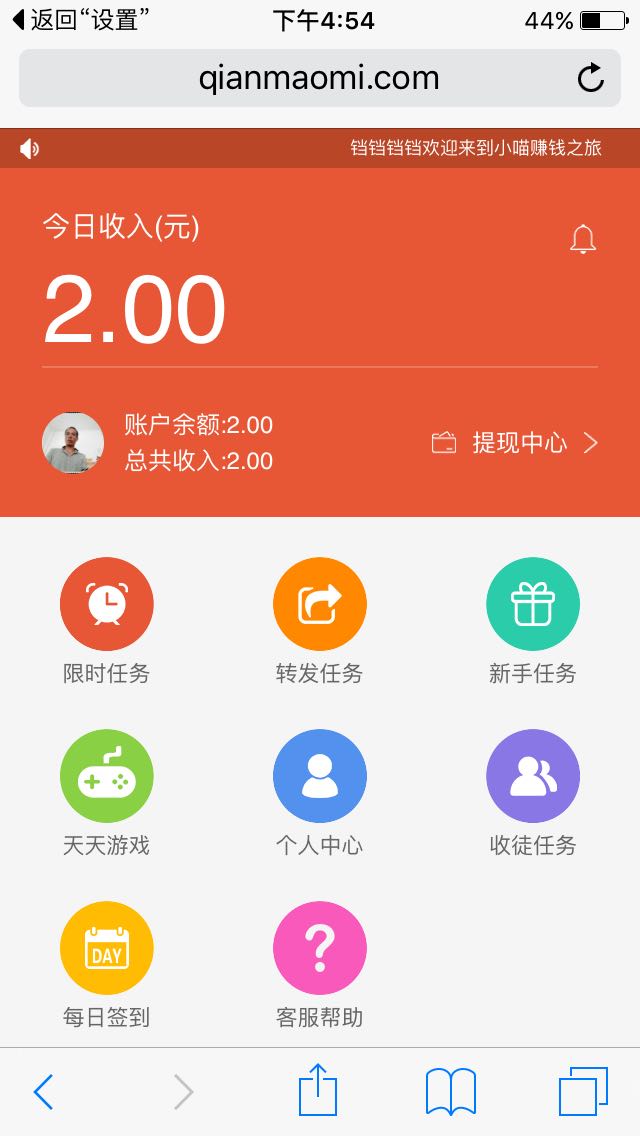Open the Safari share sheet

318,1090
